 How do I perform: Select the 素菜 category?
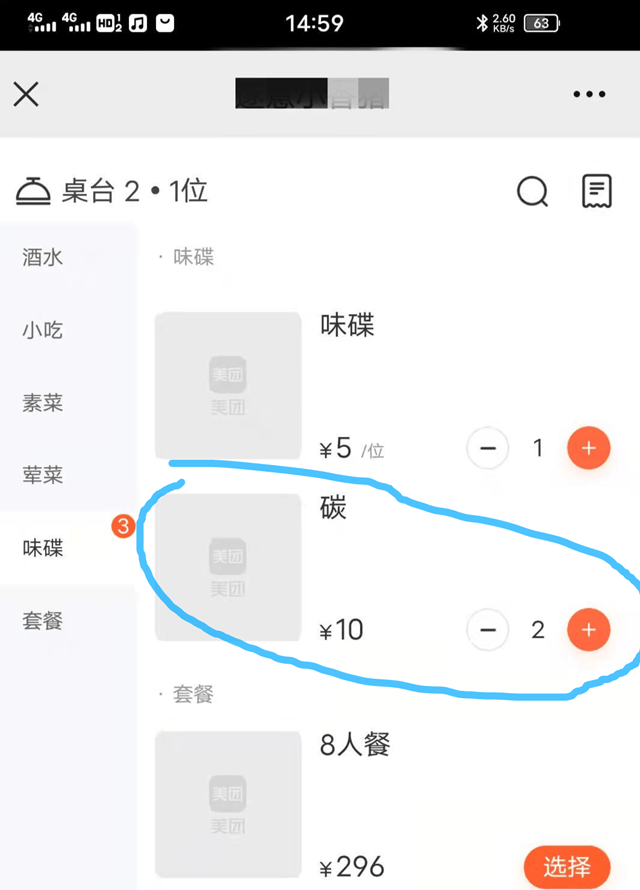(x=43, y=403)
